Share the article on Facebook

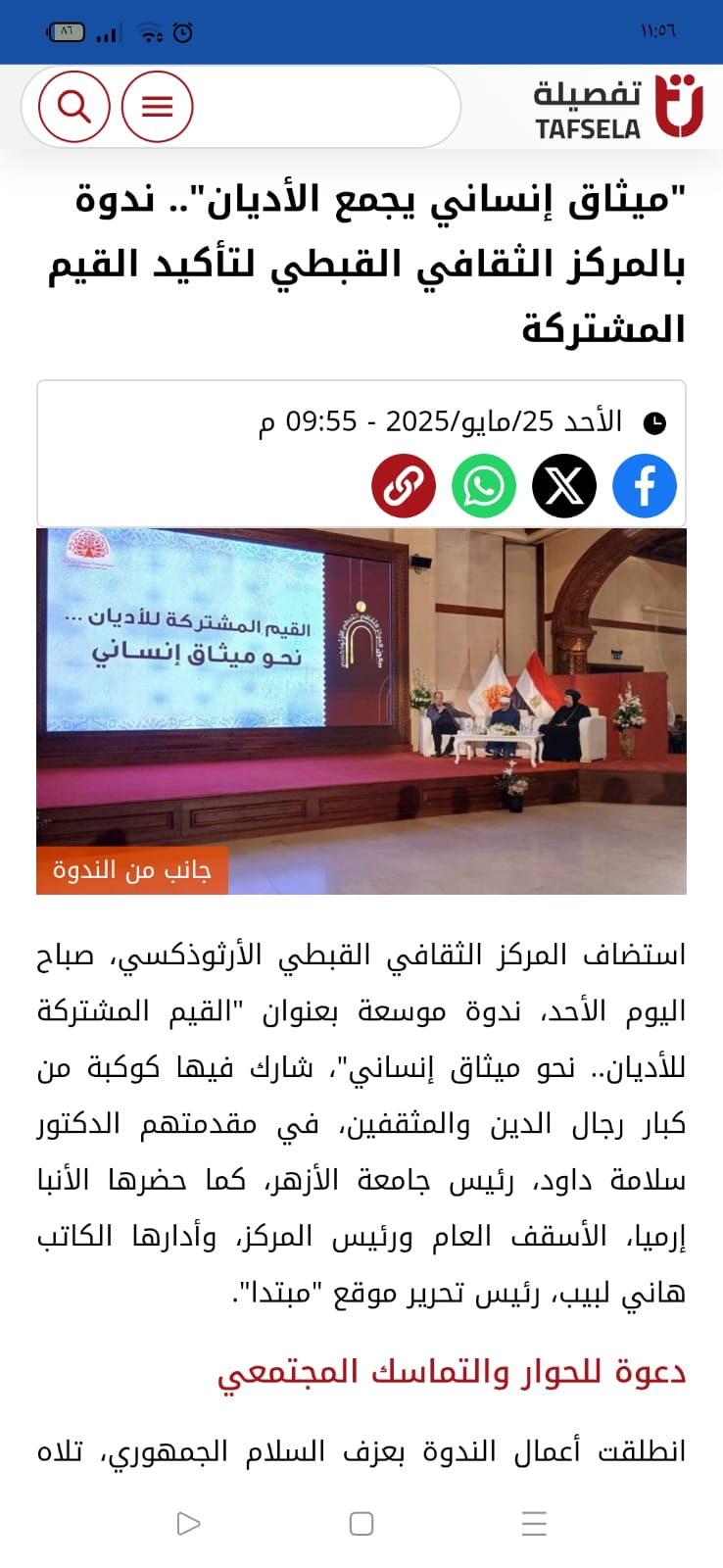tap(645, 486)
